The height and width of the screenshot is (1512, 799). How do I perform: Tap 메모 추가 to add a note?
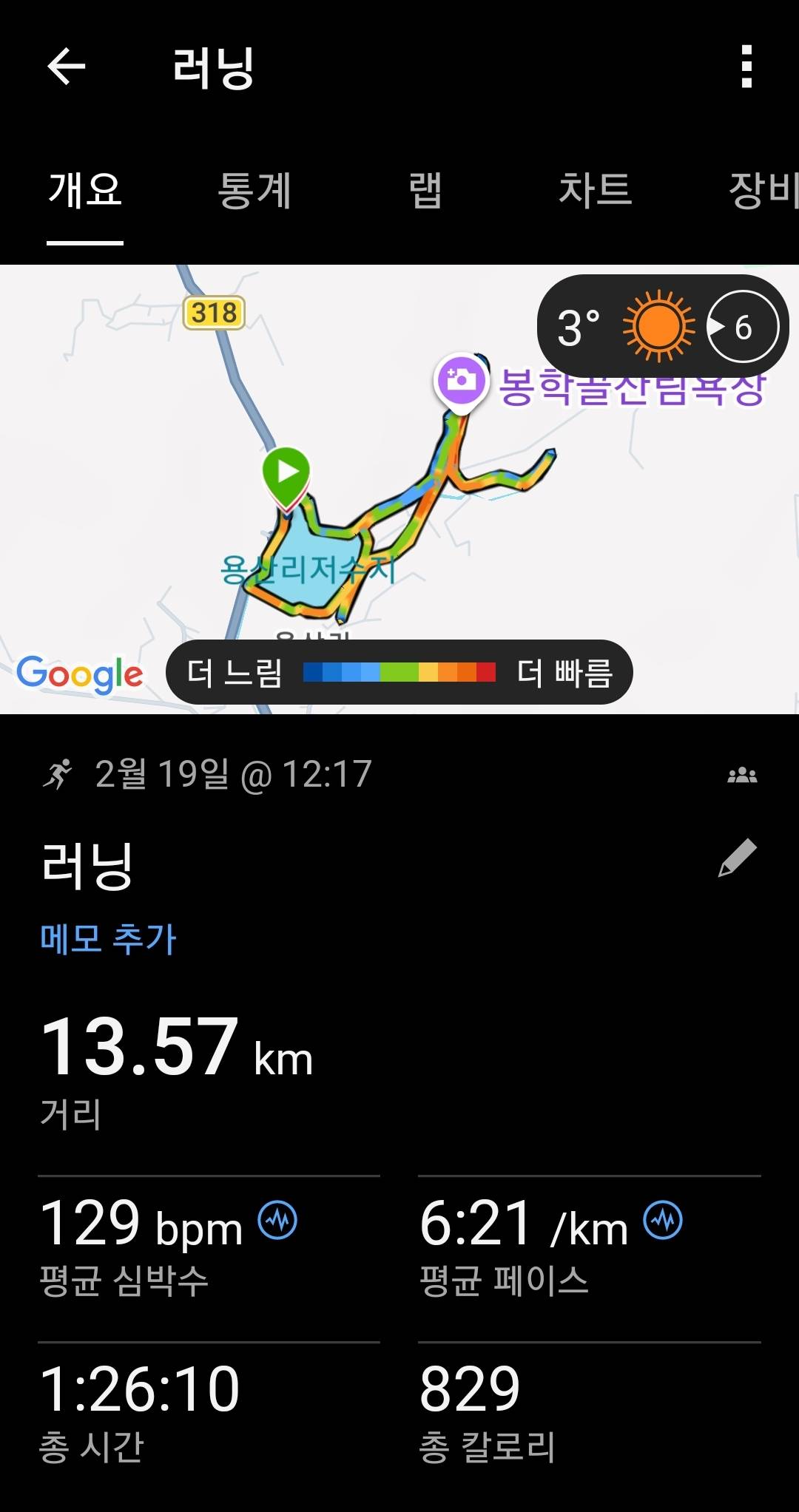point(108,938)
